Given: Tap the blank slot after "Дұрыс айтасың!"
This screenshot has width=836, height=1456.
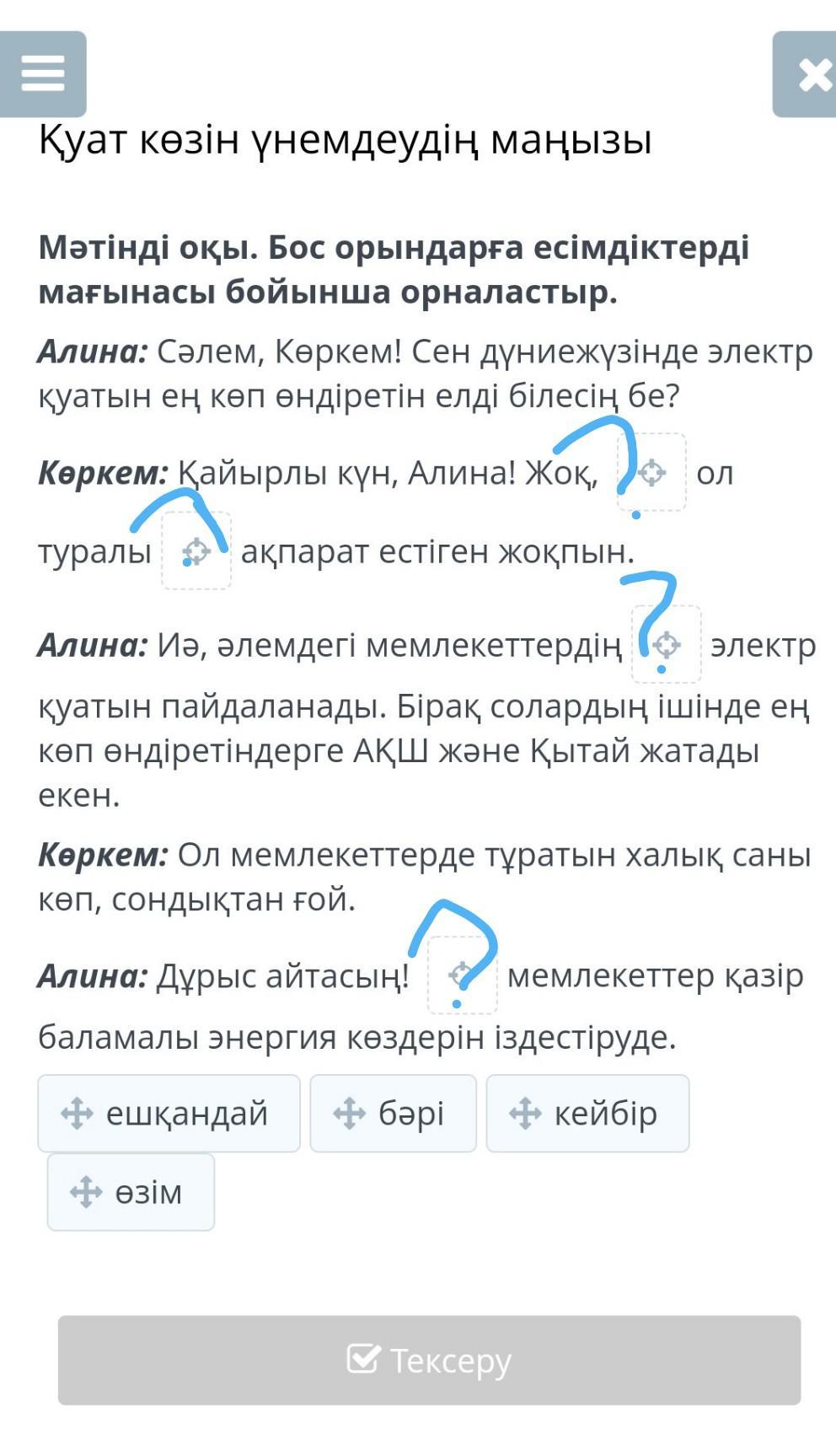Looking at the screenshot, I should pos(463,975).
